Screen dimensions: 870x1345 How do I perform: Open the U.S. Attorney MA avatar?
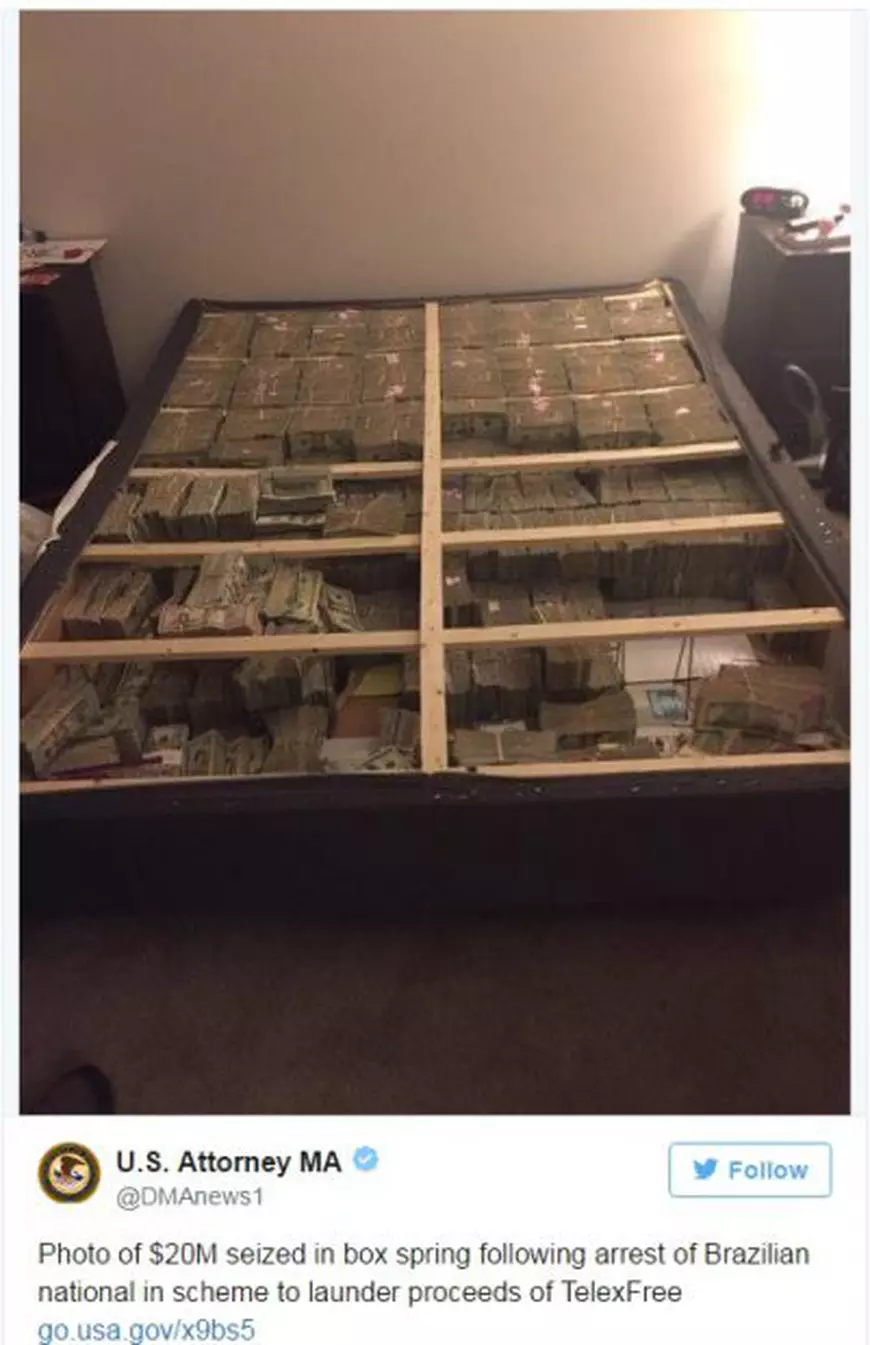tap(69, 1172)
